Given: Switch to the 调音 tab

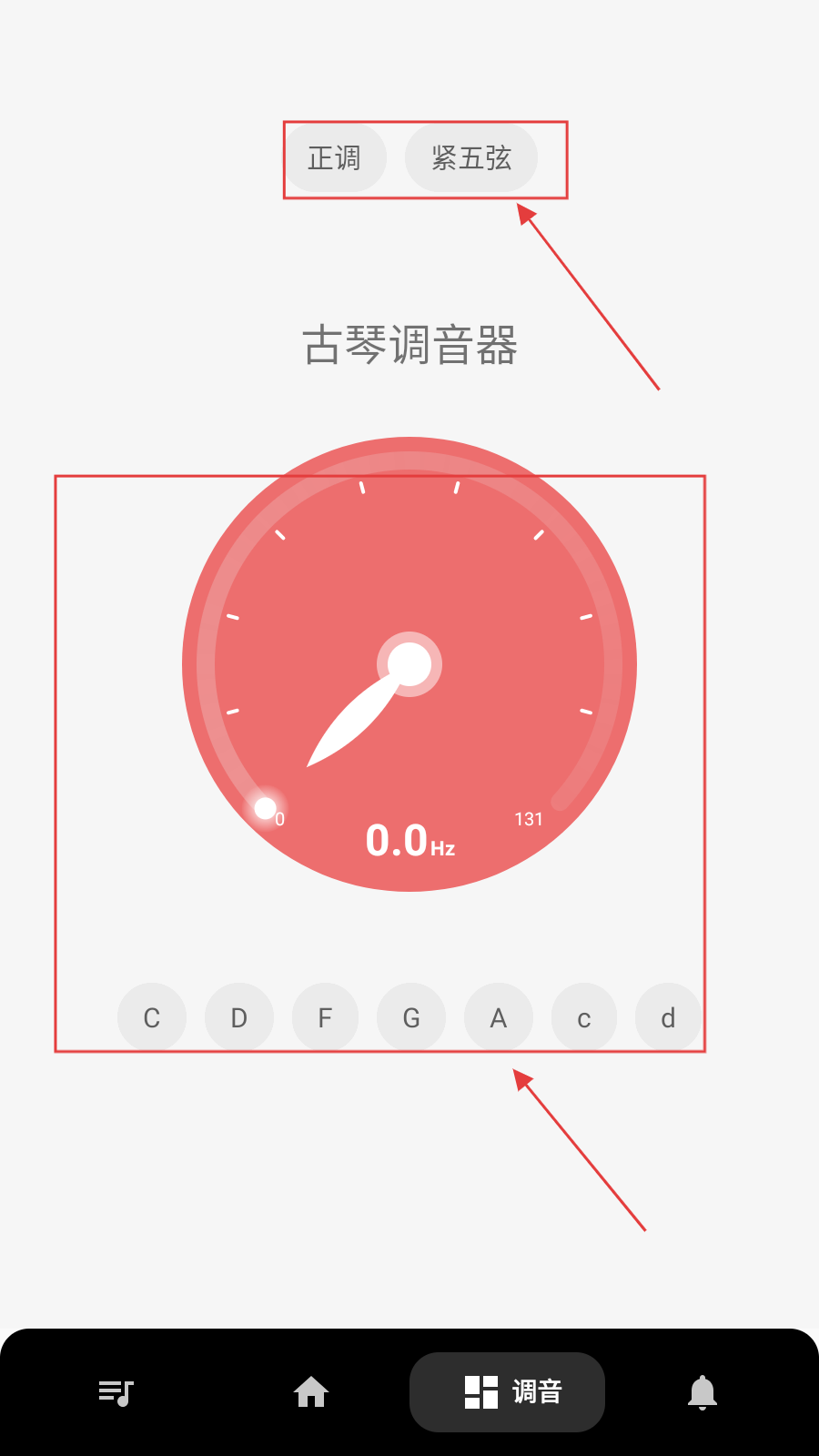Looking at the screenshot, I should click(507, 1392).
